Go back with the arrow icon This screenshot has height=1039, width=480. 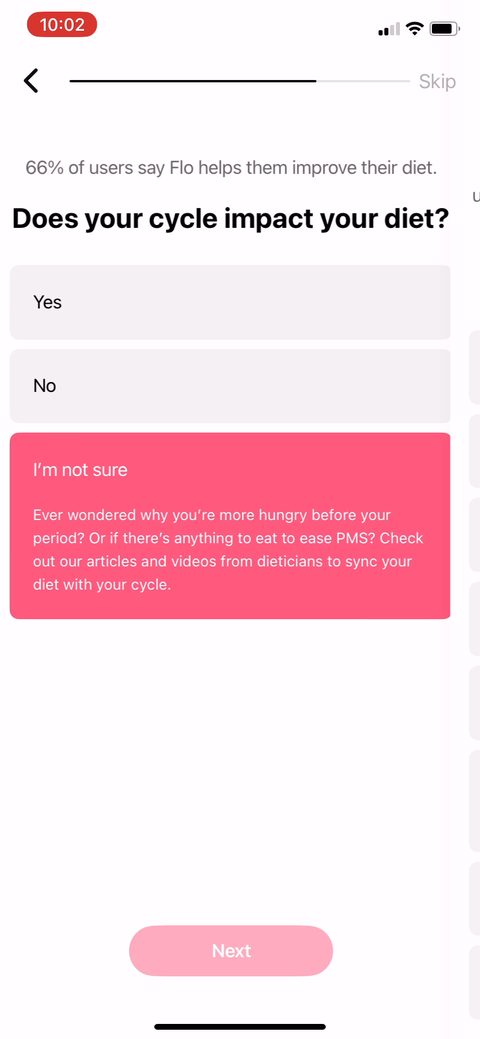point(31,81)
